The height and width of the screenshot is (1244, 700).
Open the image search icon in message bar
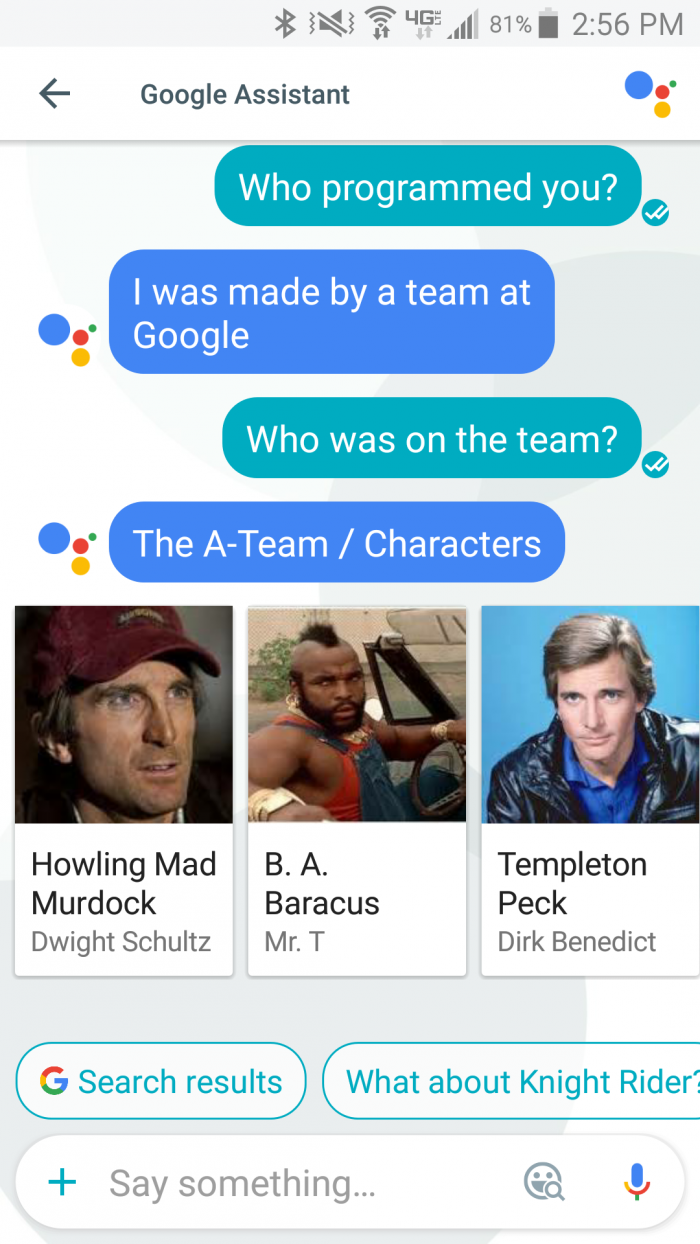tap(544, 1183)
